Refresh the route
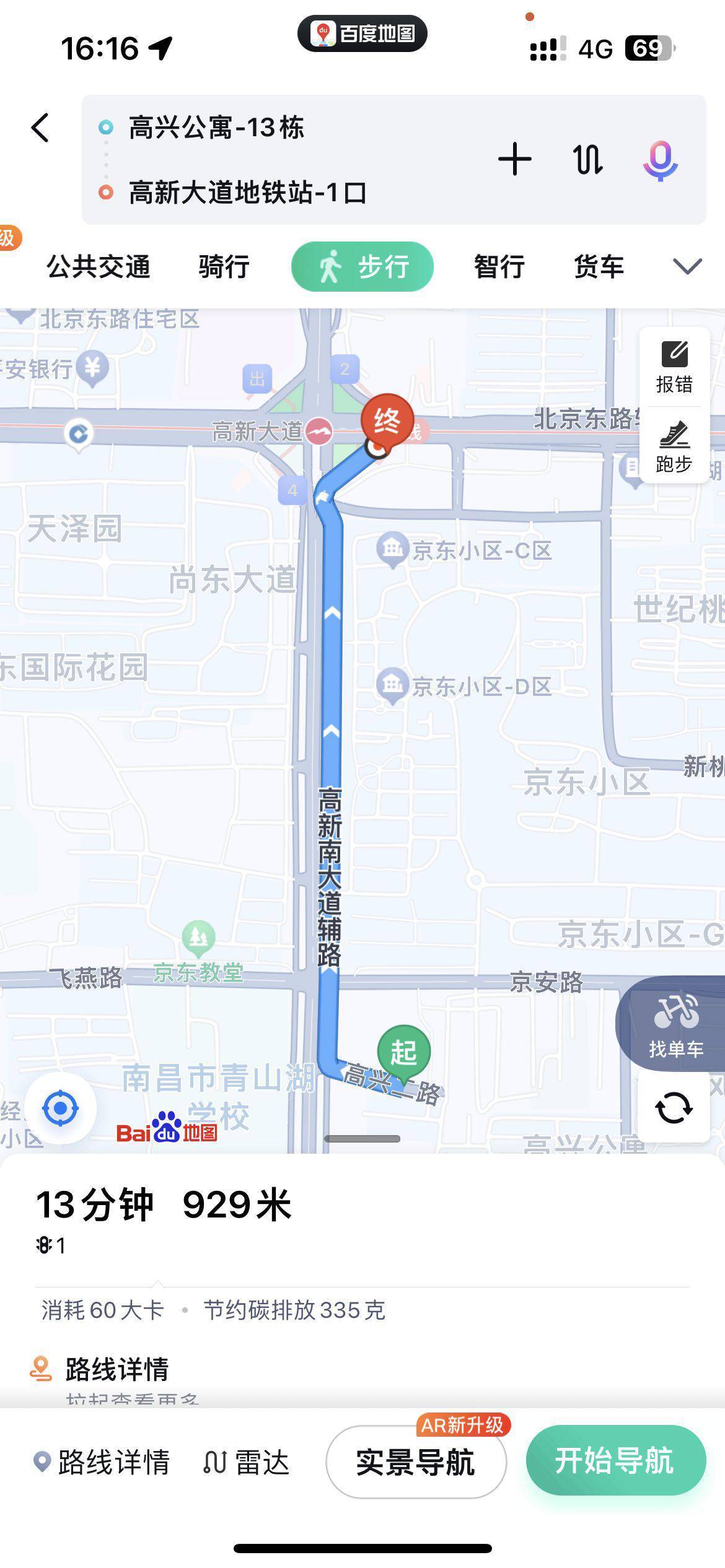 [x=674, y=1108]
